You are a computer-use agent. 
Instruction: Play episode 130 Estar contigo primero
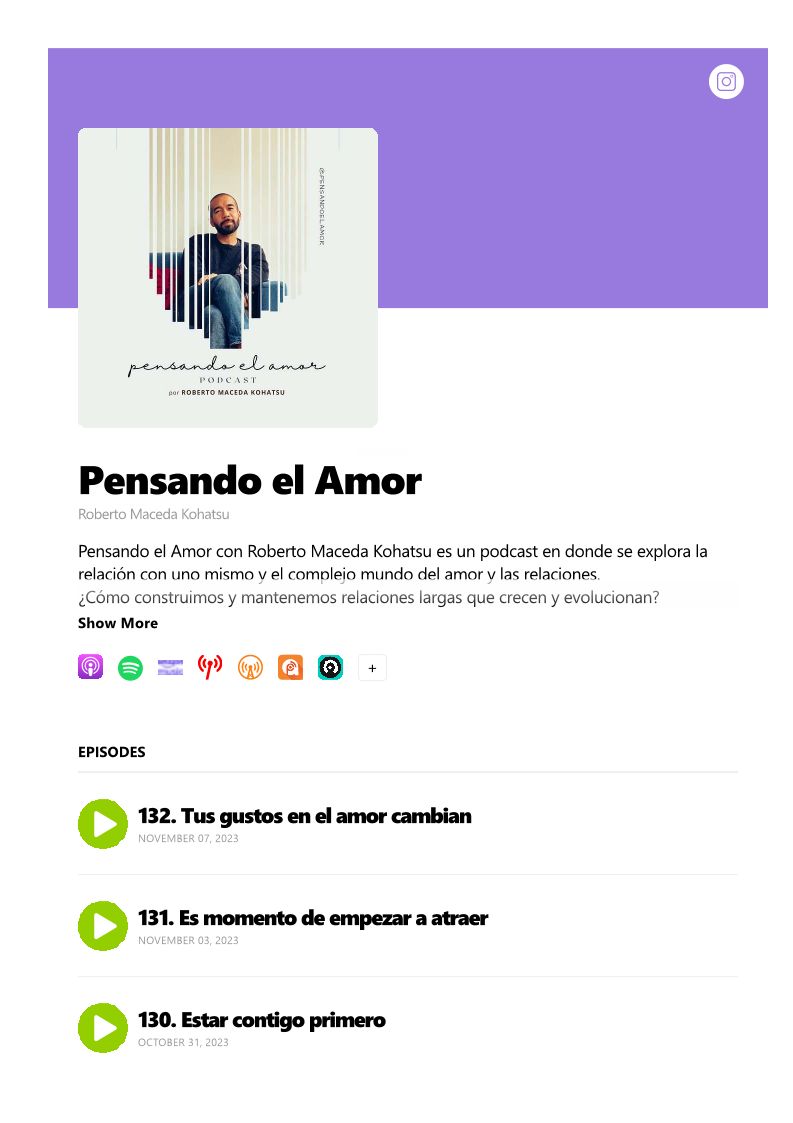click(x=102, y=1028)
